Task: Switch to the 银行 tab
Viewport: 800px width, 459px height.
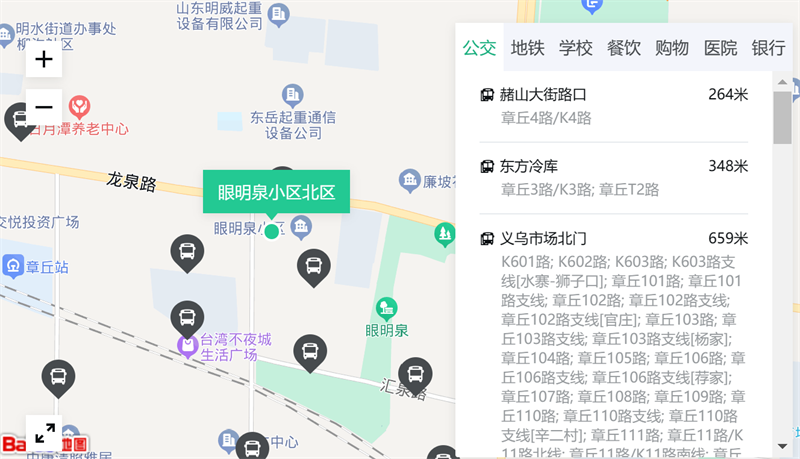Action: coord(768,48)
